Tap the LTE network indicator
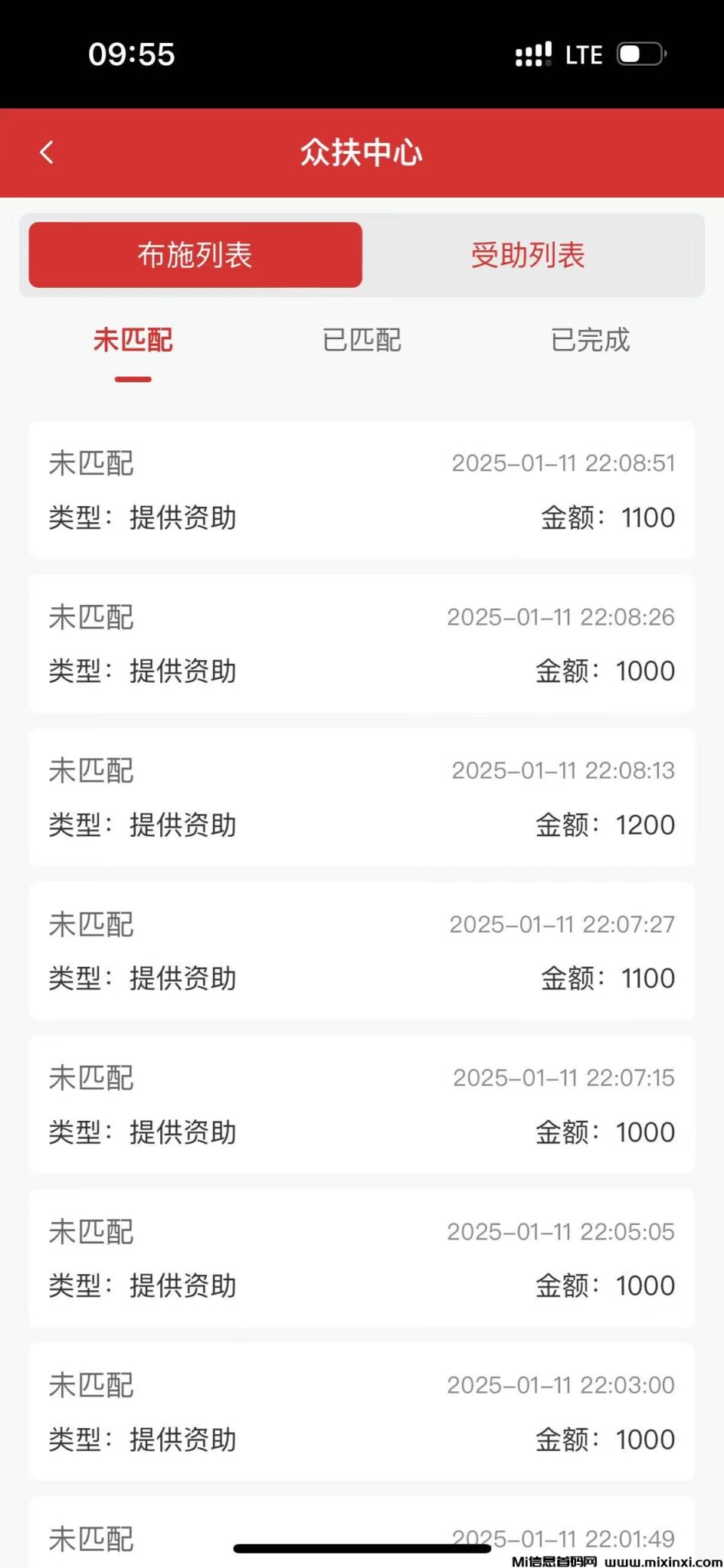 coord(584,54)
